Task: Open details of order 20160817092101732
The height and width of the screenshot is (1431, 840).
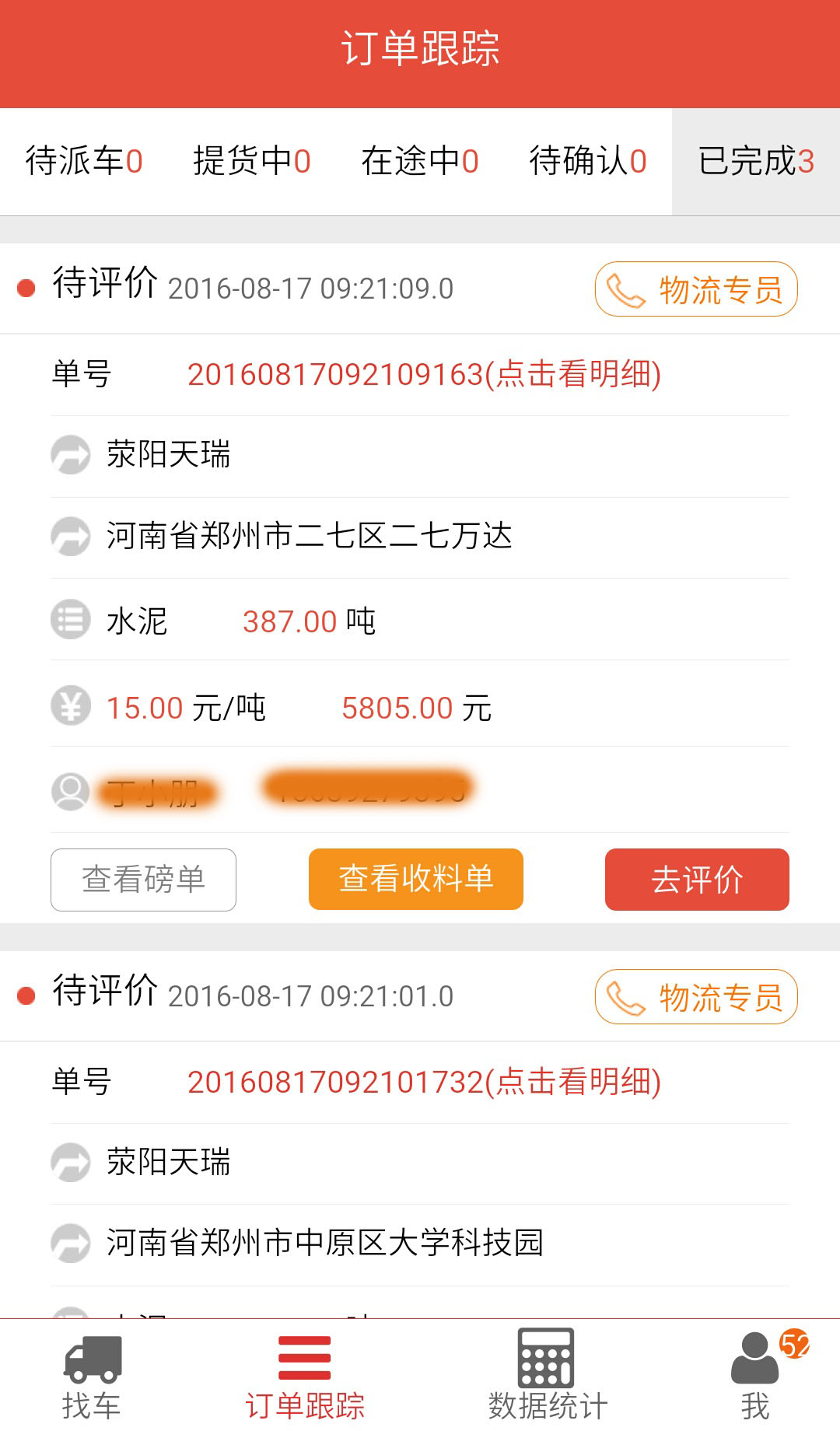Action: [424, 1083]
